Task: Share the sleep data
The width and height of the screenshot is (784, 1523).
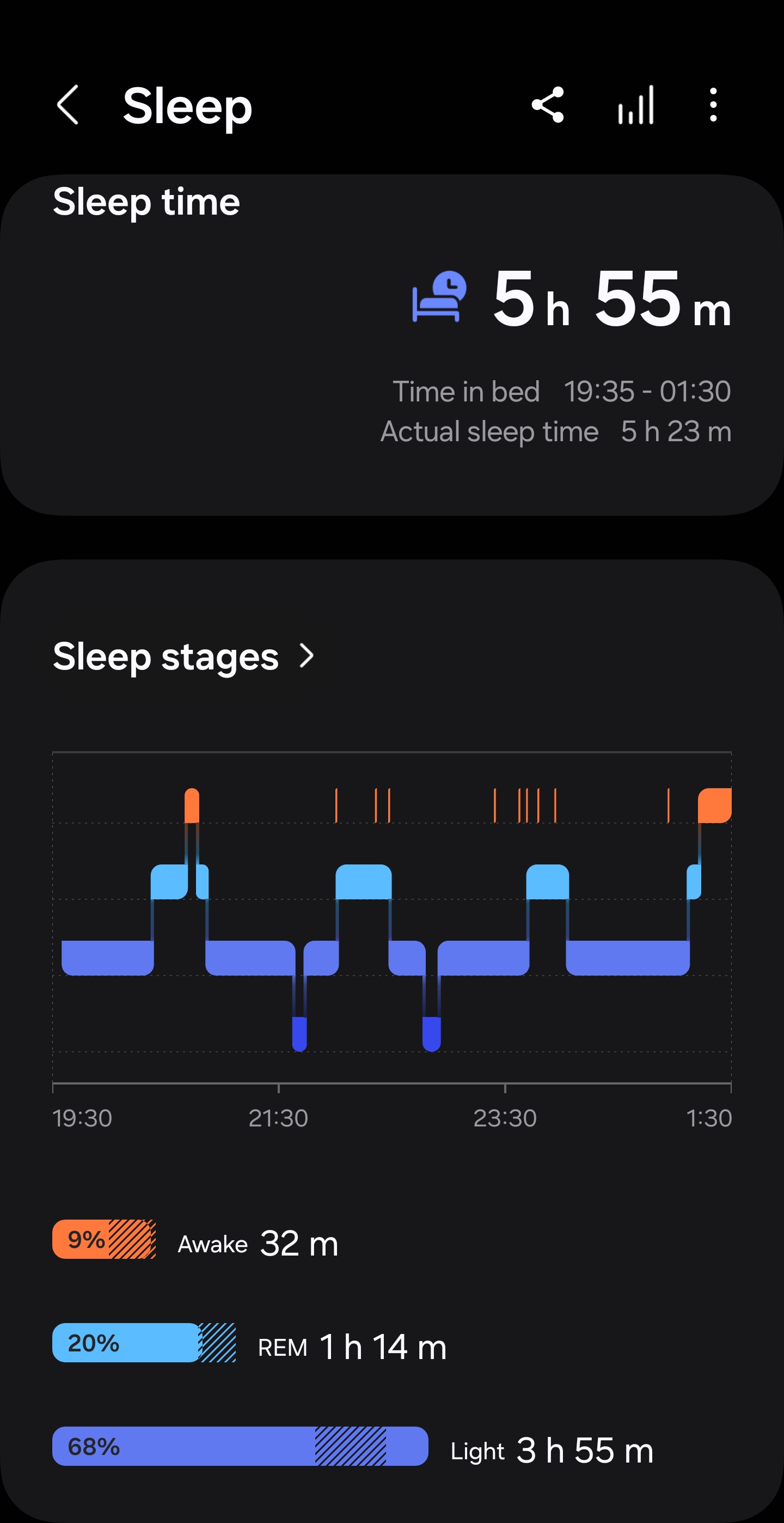Action: point(548,105)
